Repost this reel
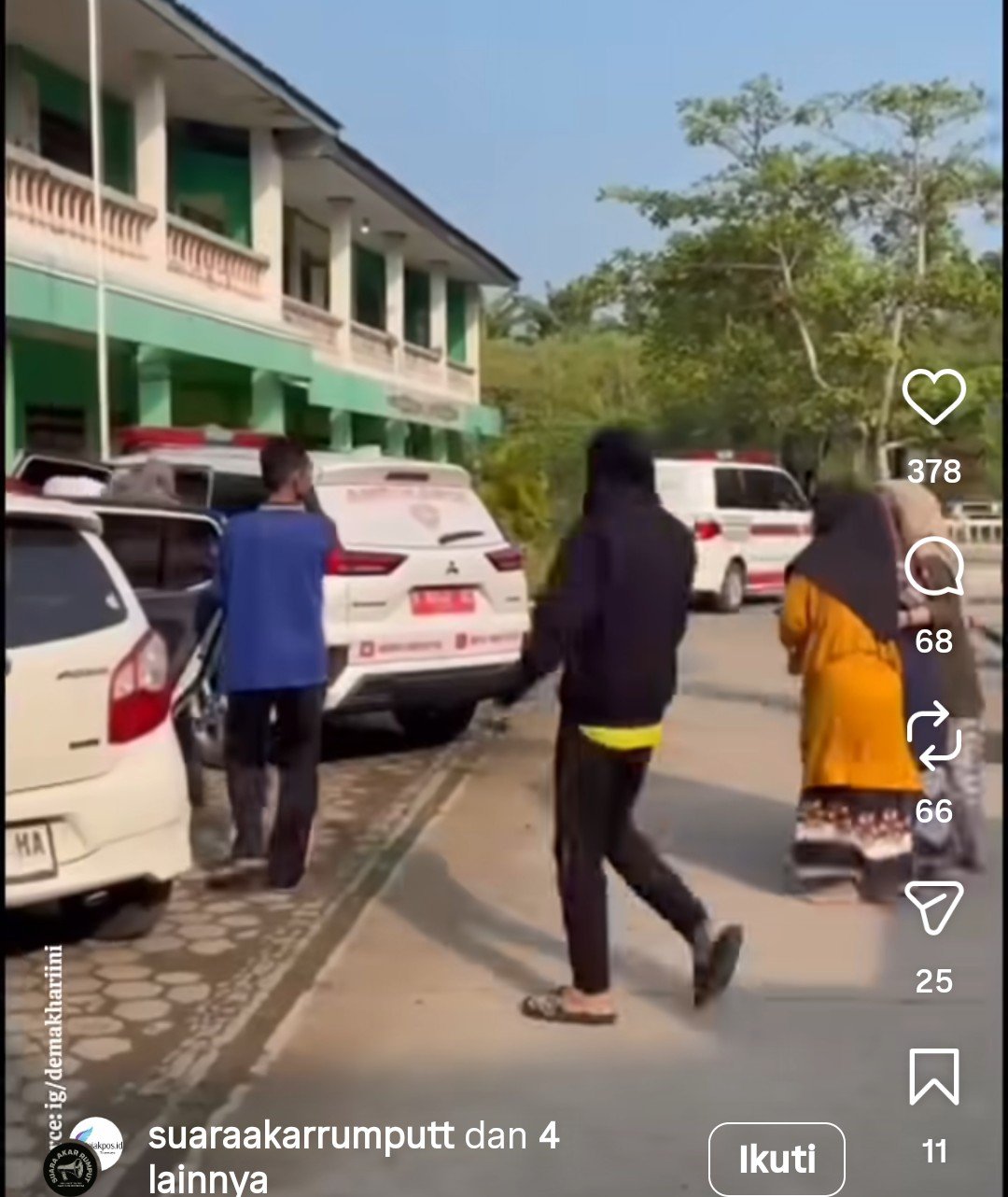 pyautogui.click(x=933, y=737)
